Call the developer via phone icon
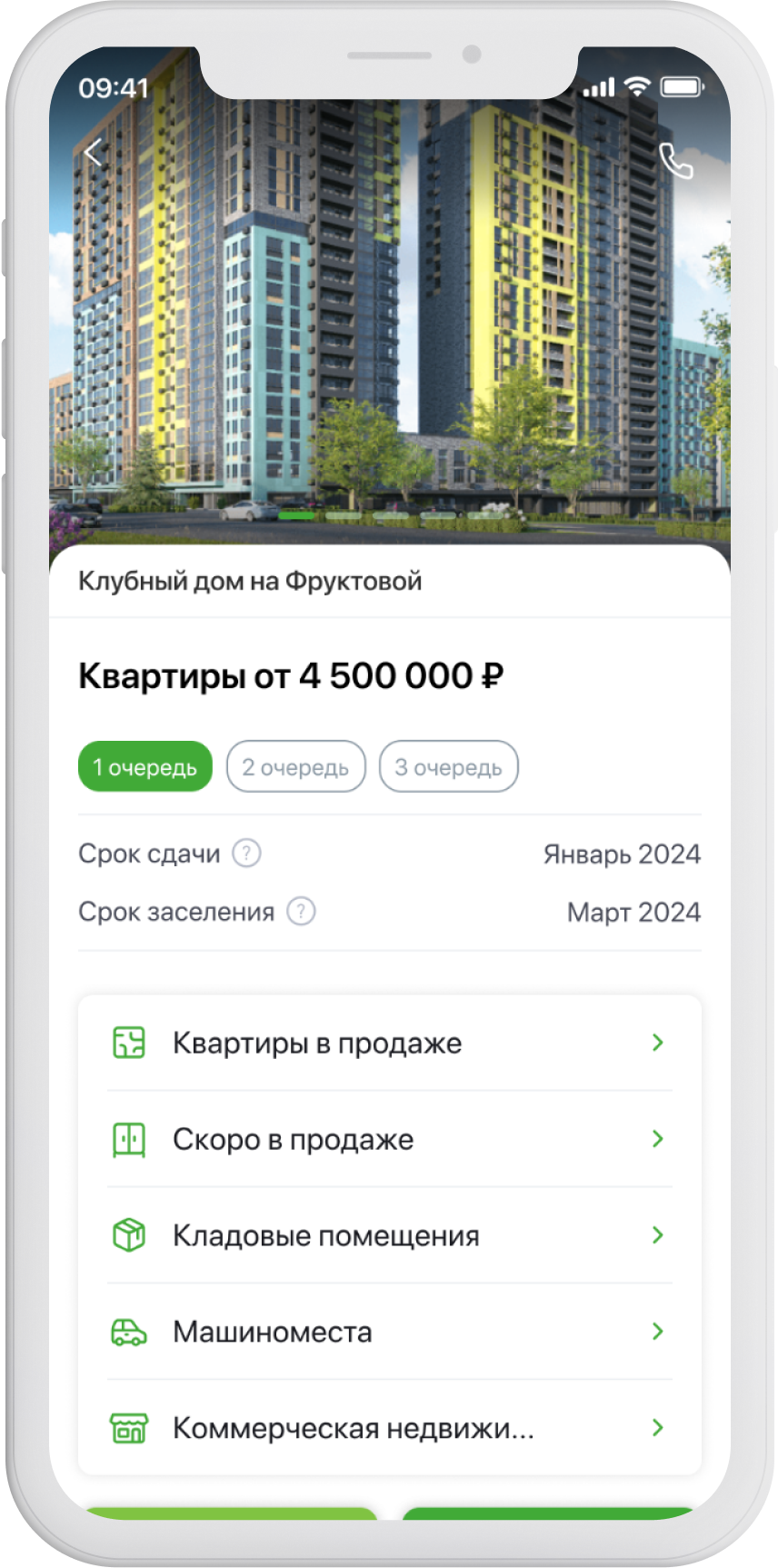778x1568 pixels. pyautogui.click(x=675, y=162)
